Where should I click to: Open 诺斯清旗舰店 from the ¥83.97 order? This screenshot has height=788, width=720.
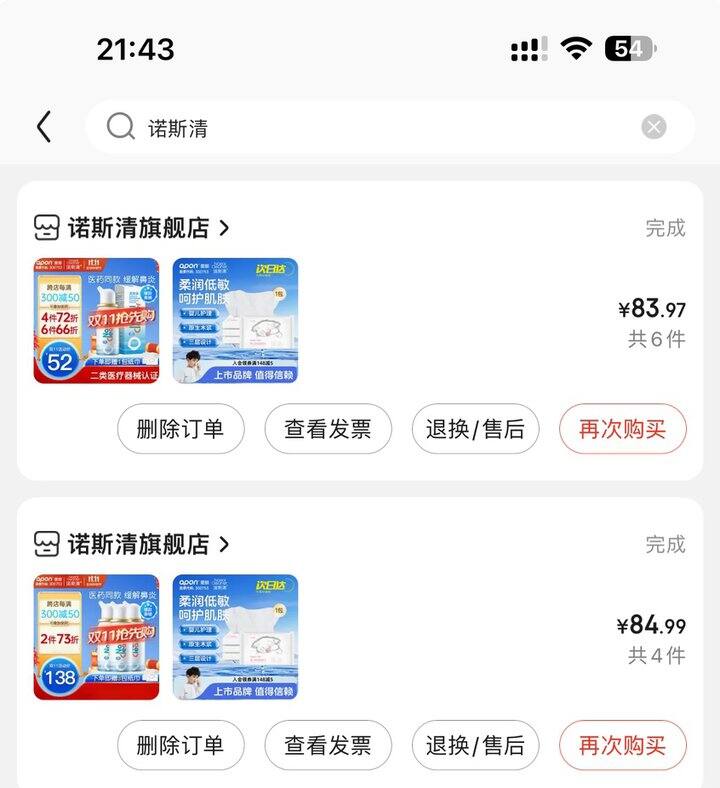tap(138, 228)
